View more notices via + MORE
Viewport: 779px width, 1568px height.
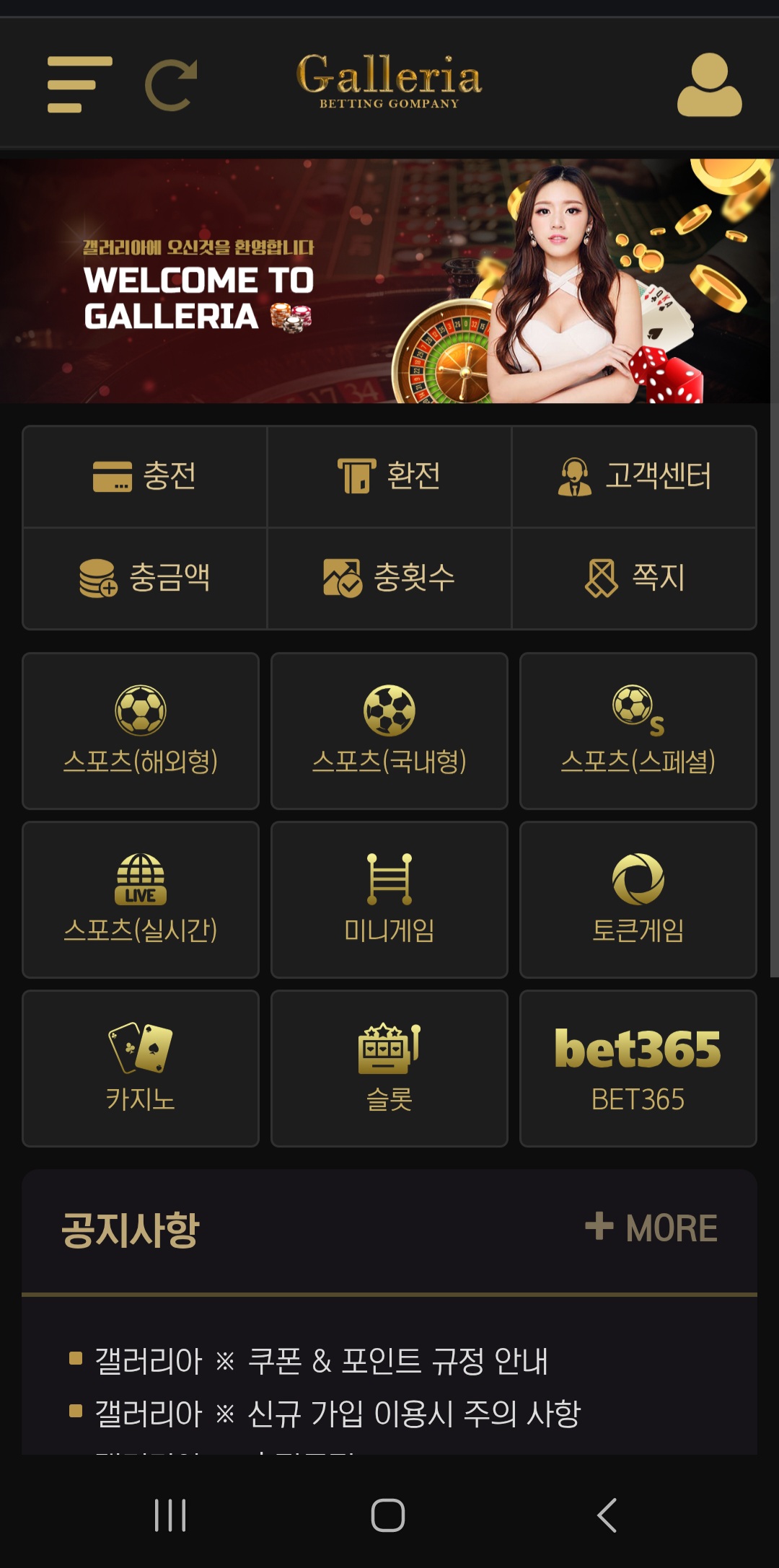(x=651, y=1228)
